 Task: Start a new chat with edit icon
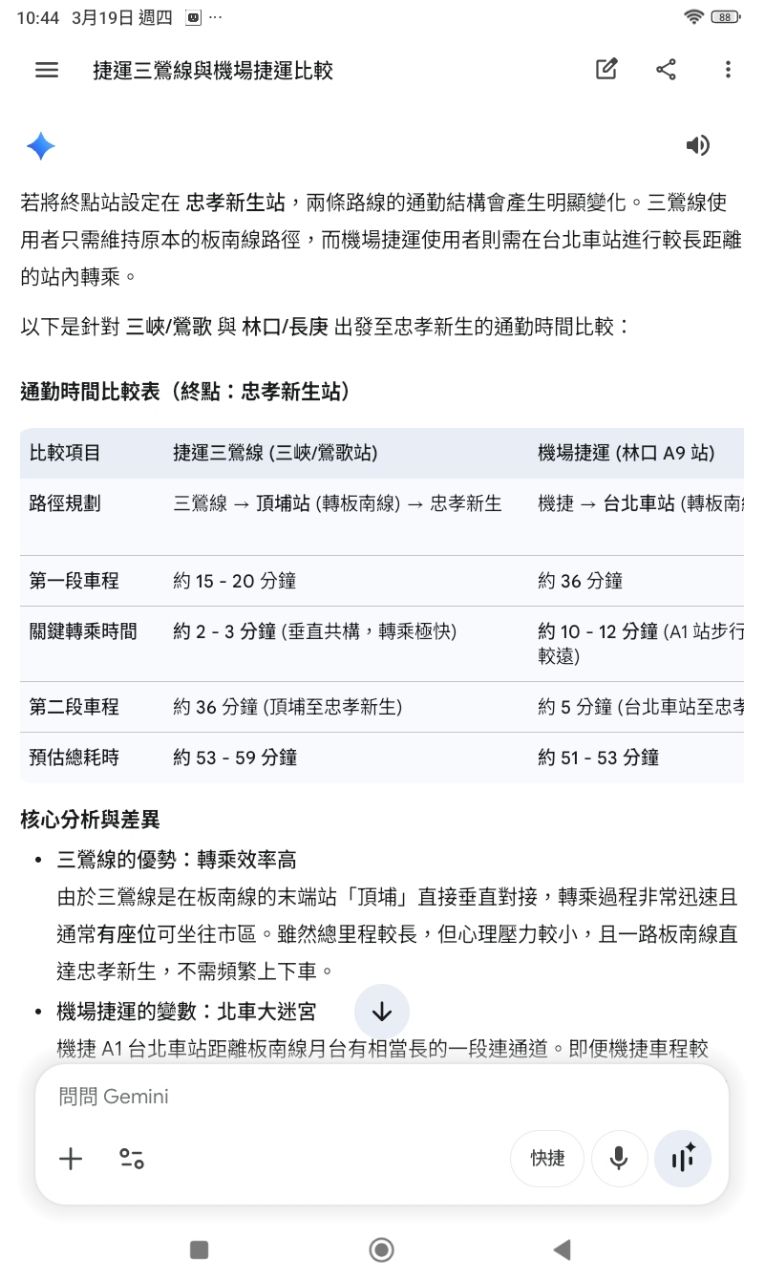(606, 69)
